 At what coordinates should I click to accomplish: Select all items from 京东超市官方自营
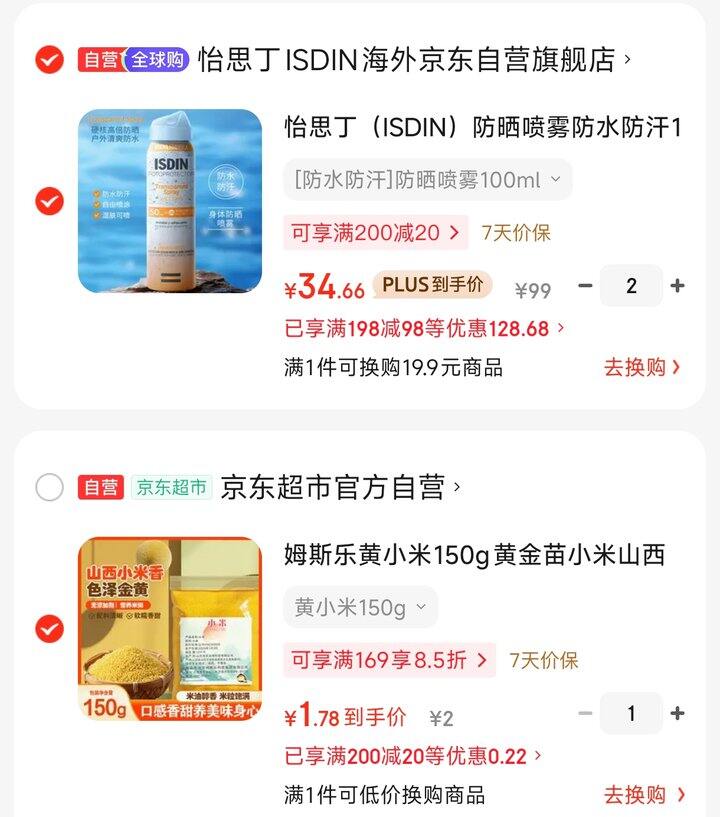[x=49, y=488]
